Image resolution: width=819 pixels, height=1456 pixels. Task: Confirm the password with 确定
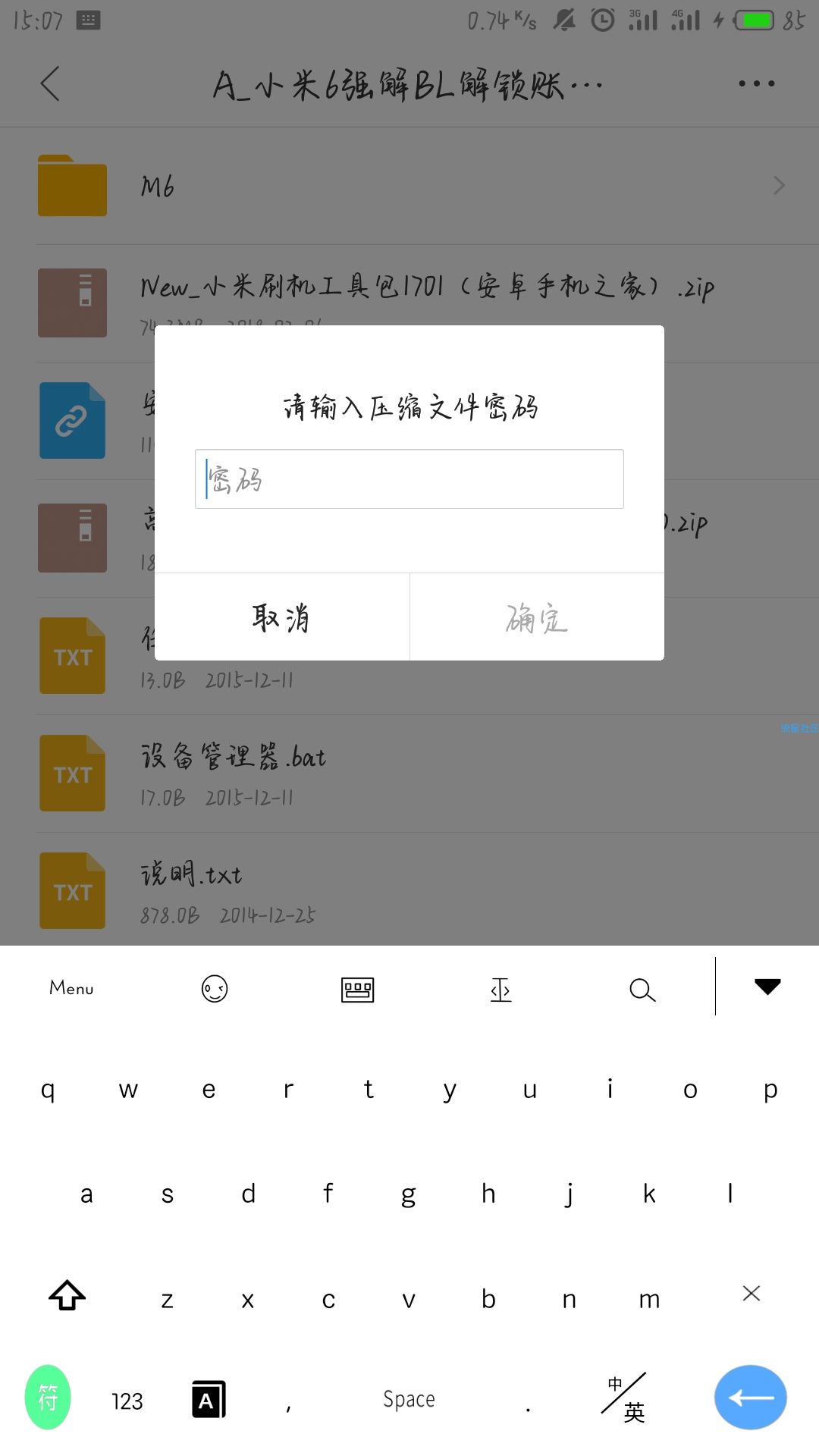point(537,617)
